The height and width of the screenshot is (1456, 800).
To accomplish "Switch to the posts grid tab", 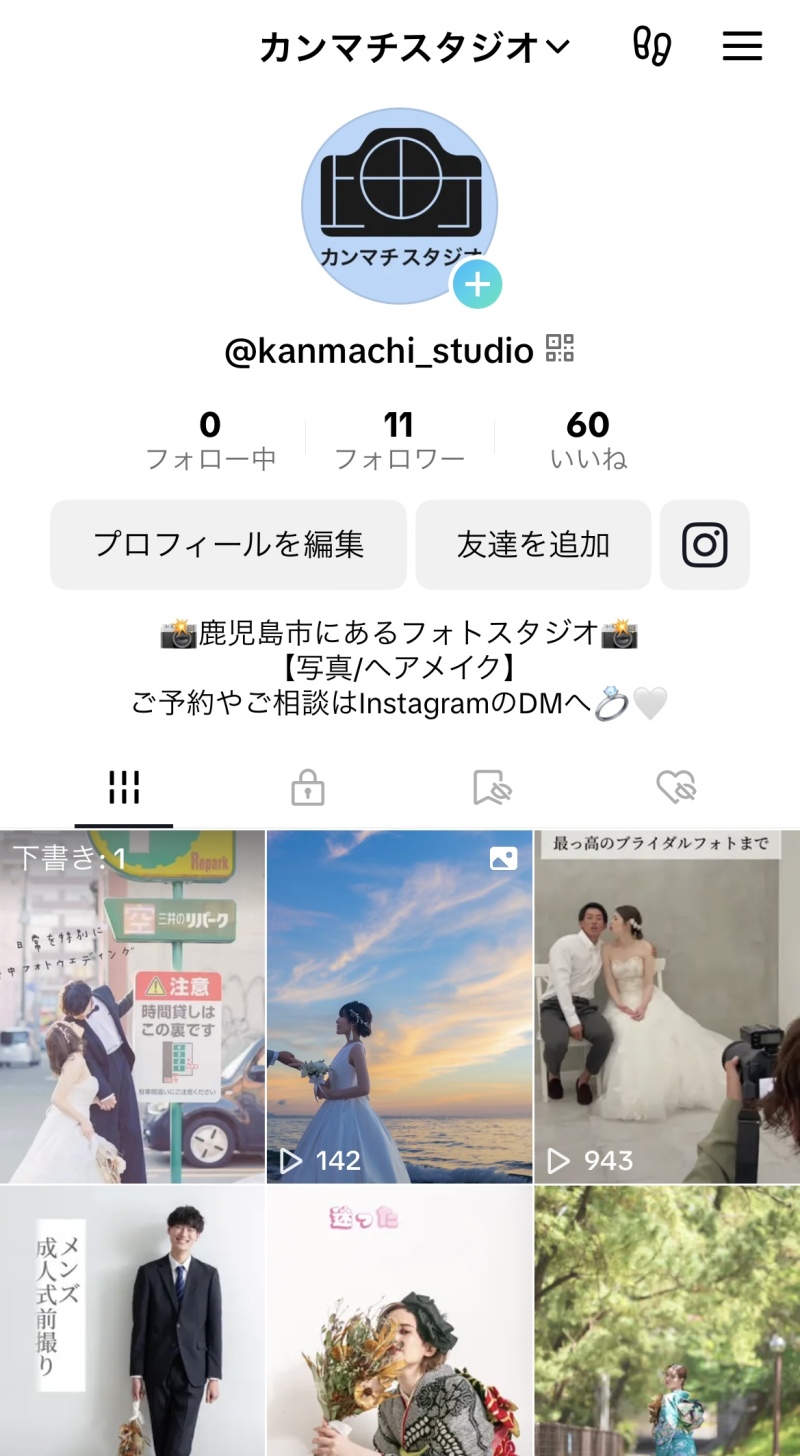I will (124, 789).
